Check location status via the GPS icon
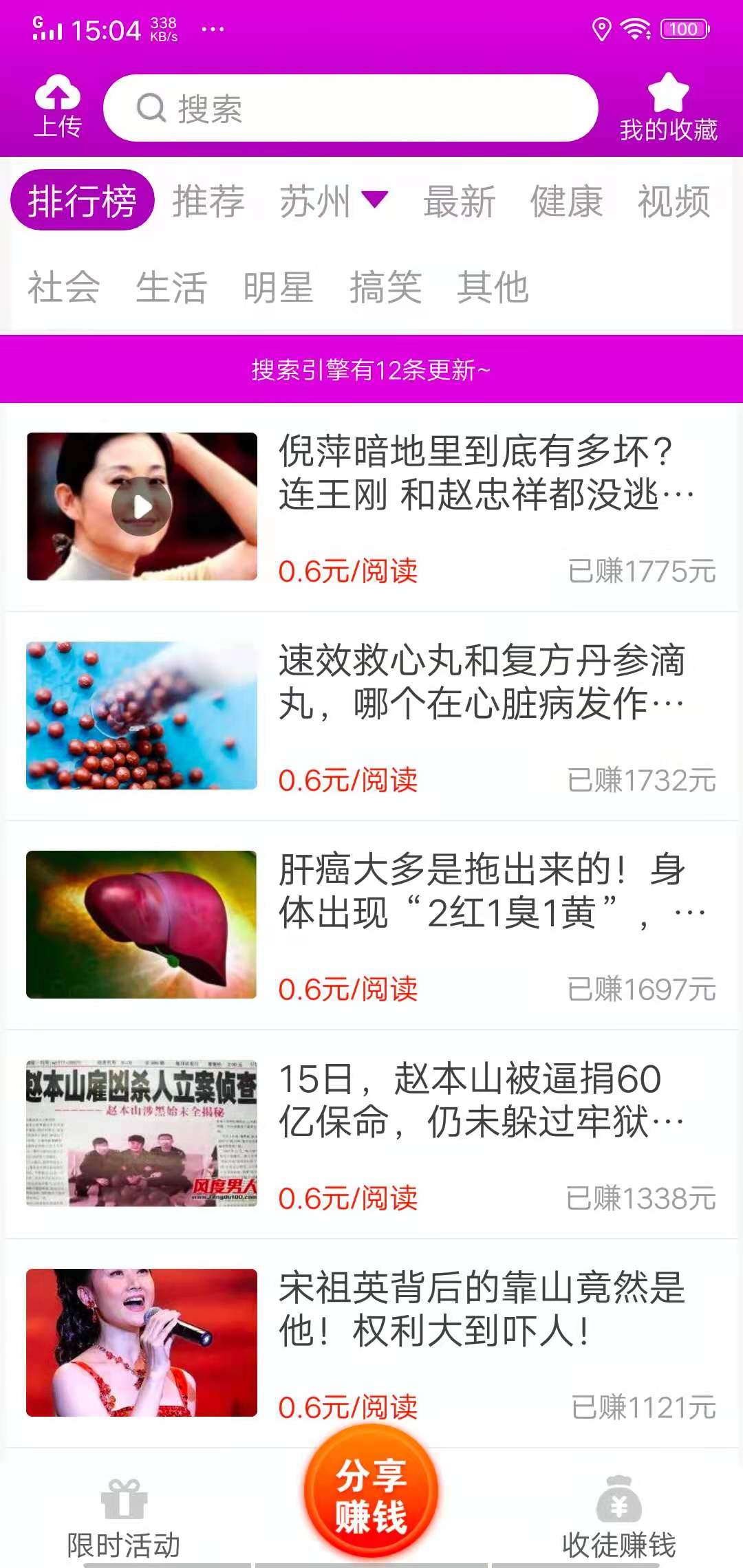Screen dimensions: 743x1568 click(x=604, y=29)
